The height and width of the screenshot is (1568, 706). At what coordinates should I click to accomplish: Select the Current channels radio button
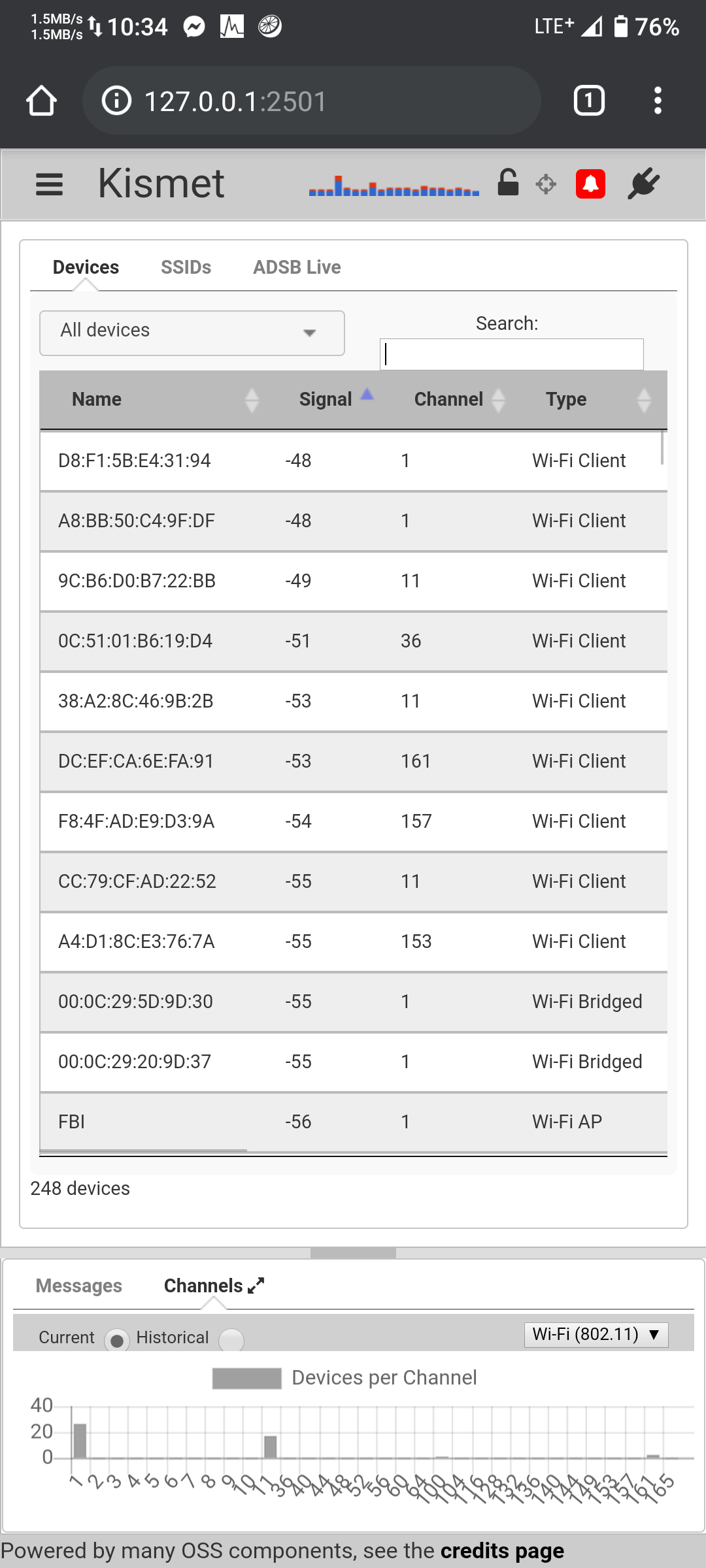(x=116, y=1337)
